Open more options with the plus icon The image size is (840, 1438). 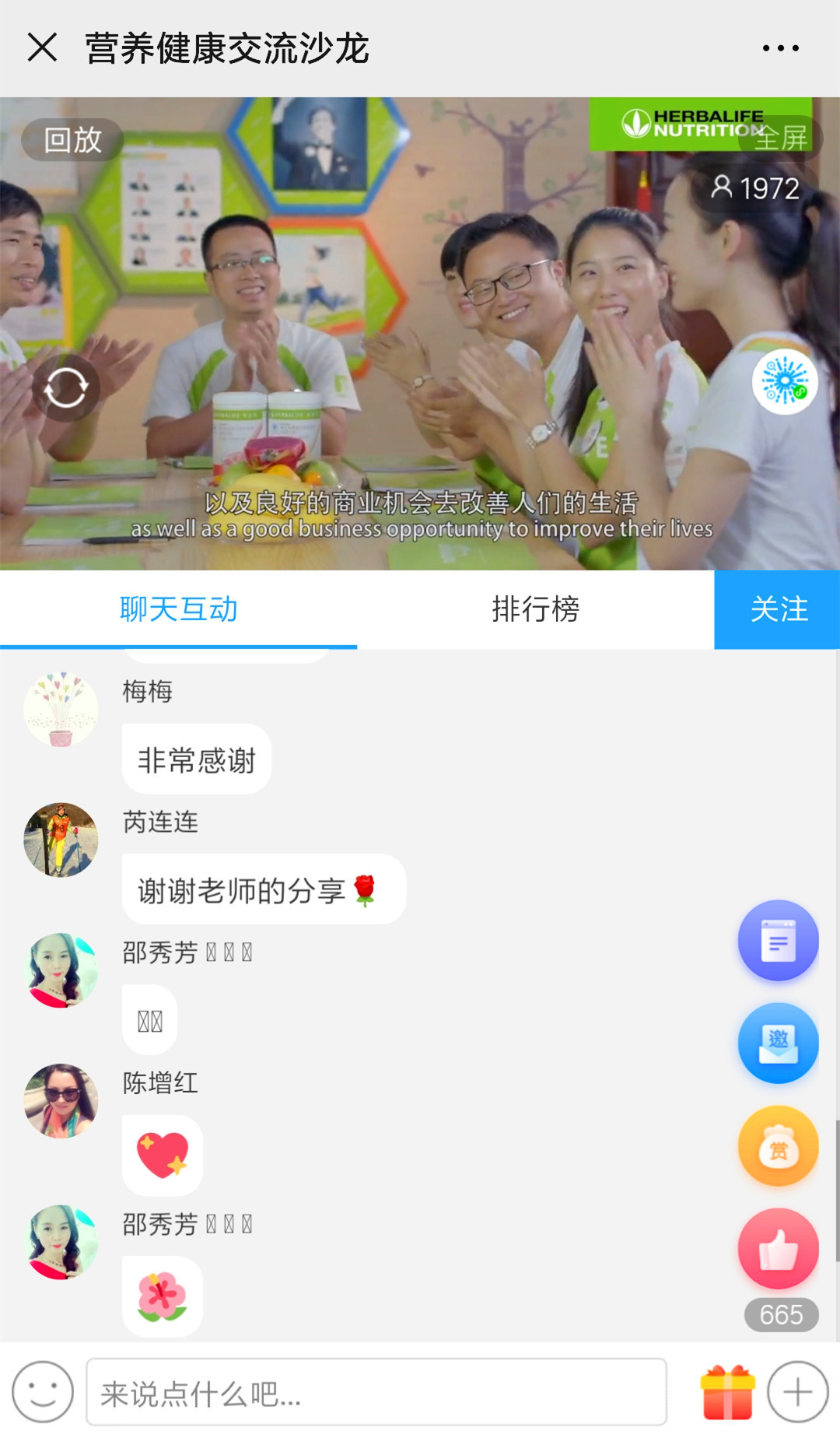(797, 1393)
